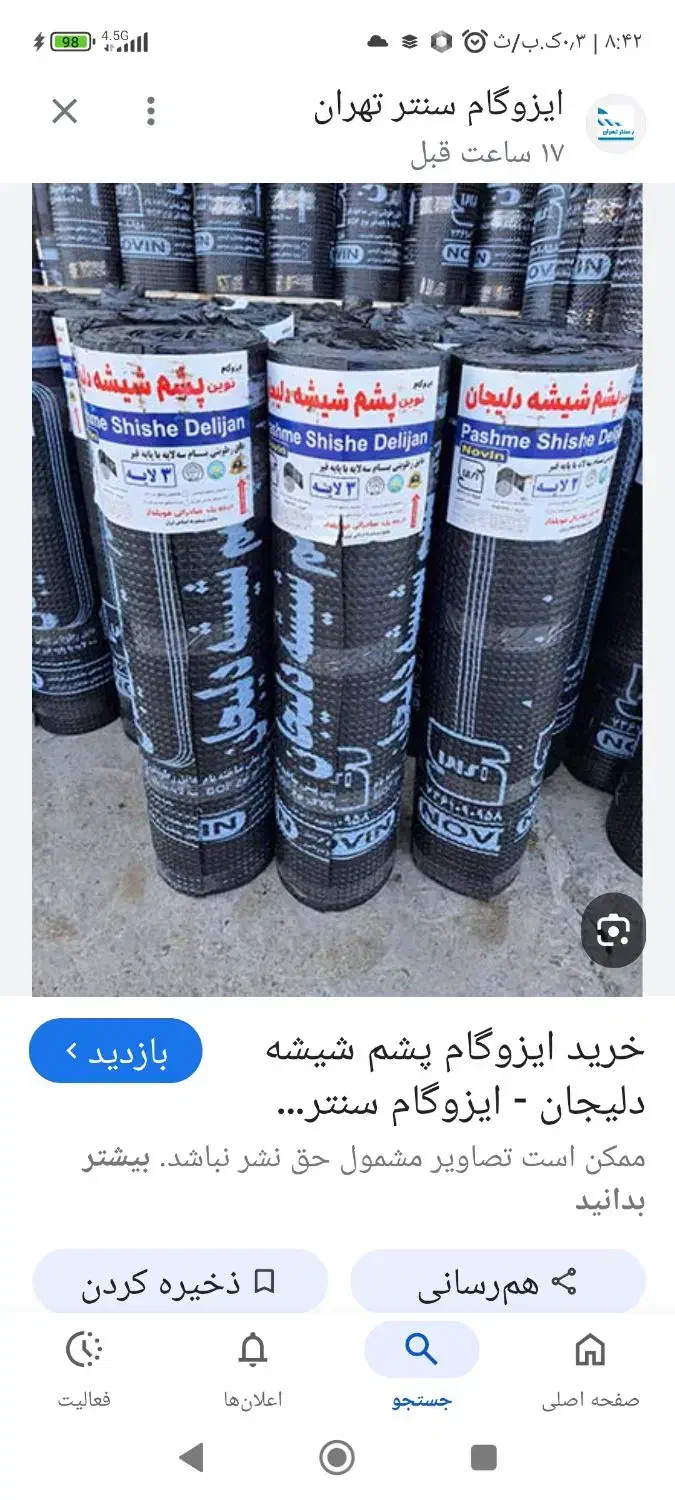Search this image with Lens
Screen dimensions: 675x1500
(x=613, y=931)
